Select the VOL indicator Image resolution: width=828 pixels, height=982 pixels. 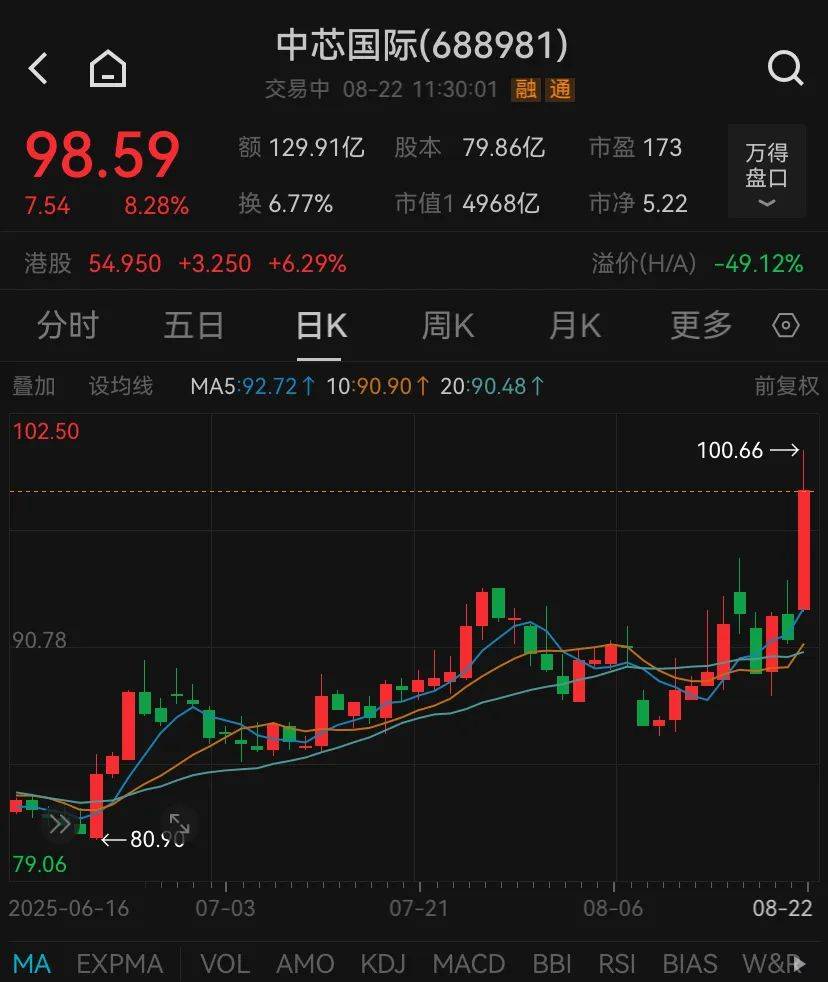(x=224, y=964)
